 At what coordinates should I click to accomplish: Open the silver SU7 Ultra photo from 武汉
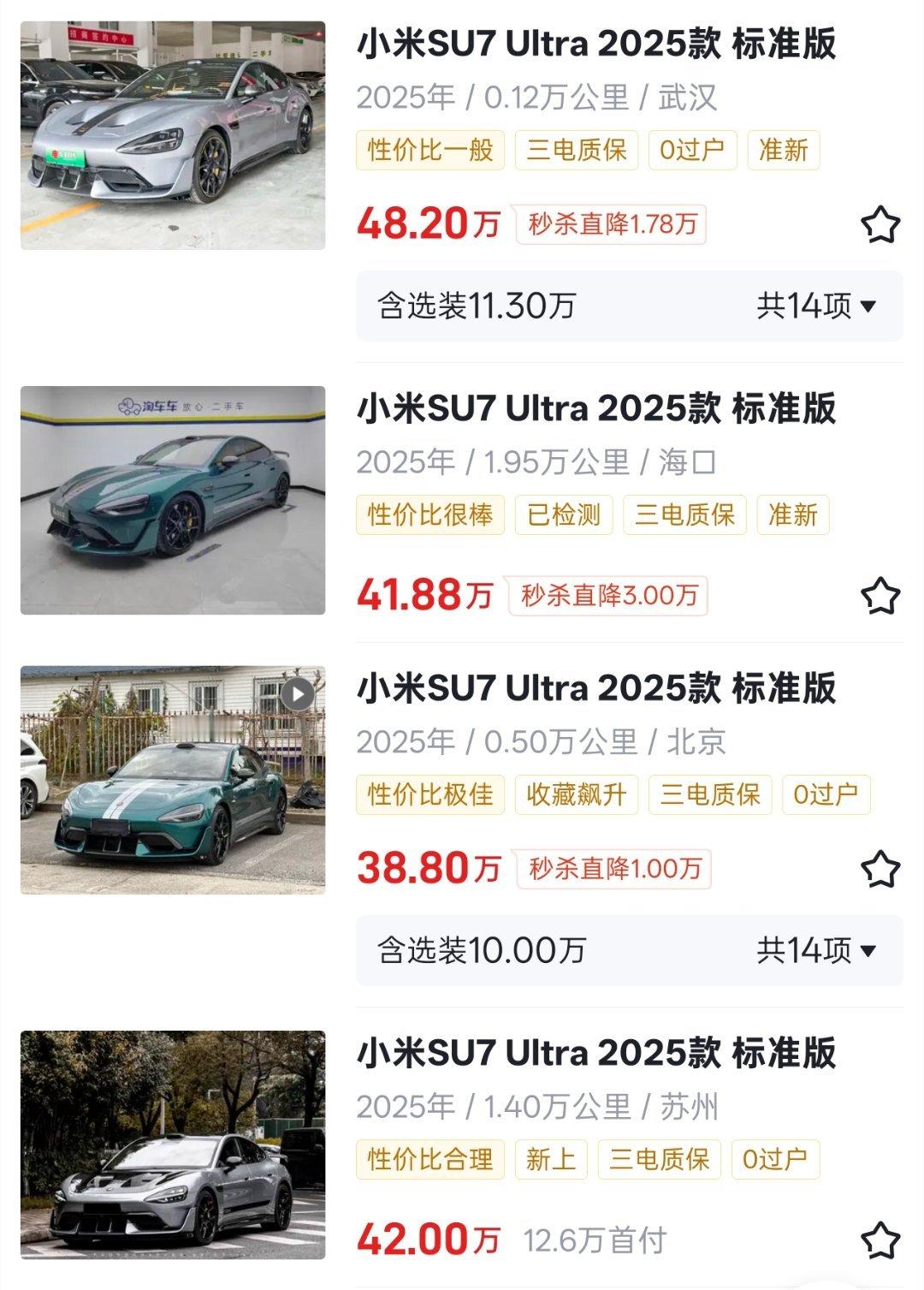173,135
